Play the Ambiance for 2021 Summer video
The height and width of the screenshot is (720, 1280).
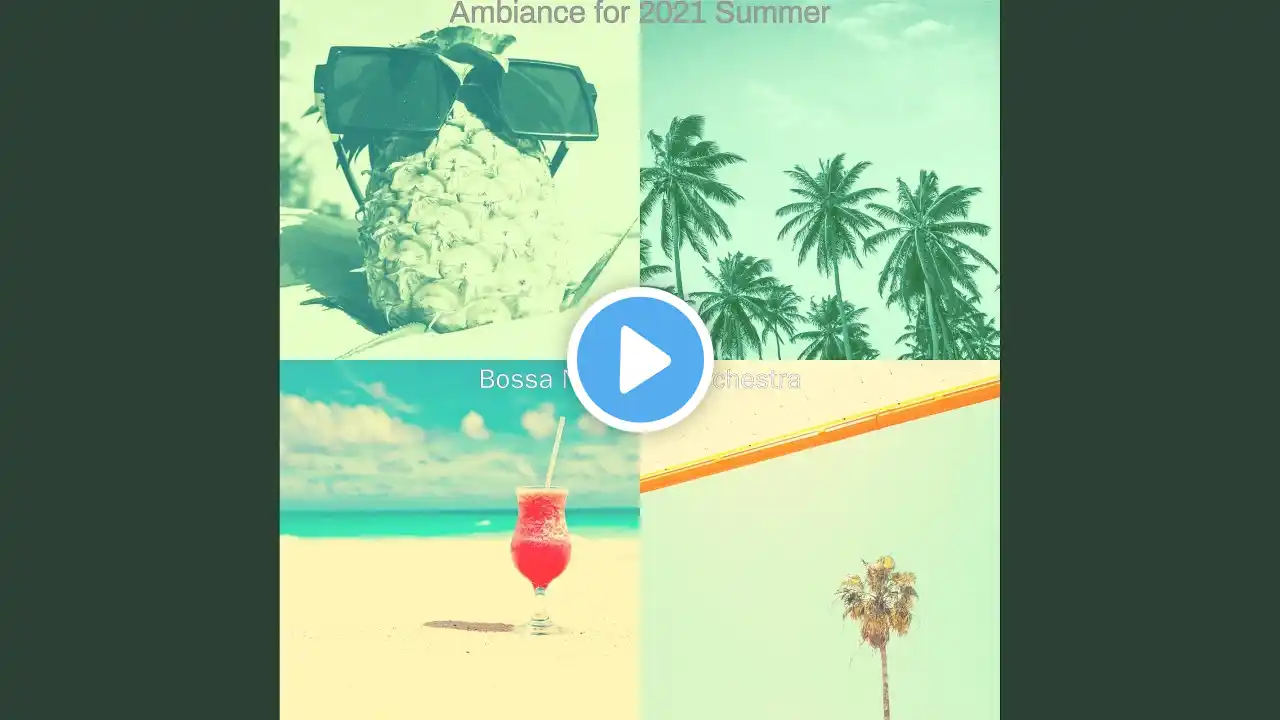point(640,360)
